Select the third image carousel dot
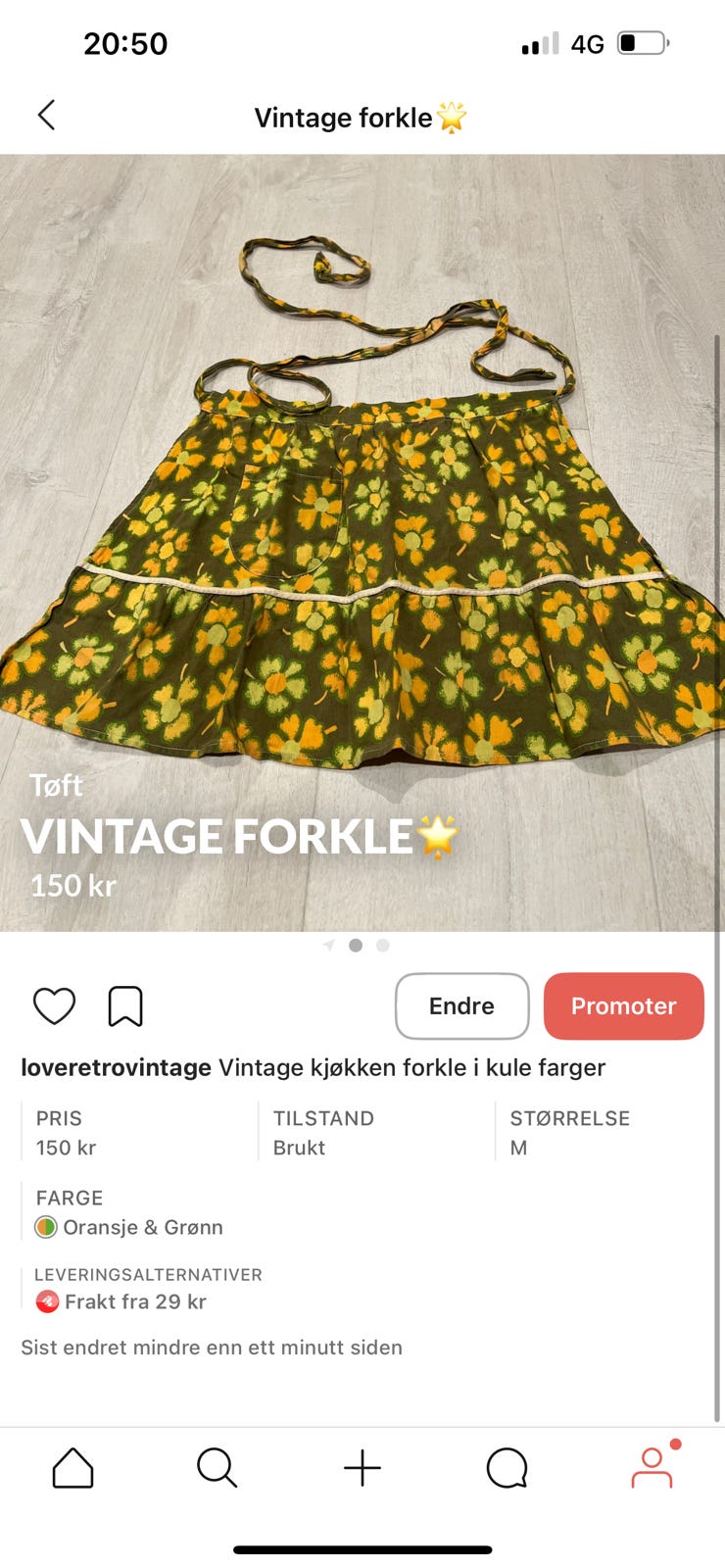Screen dimensions: 725x1568 click(x=382, y=946)
